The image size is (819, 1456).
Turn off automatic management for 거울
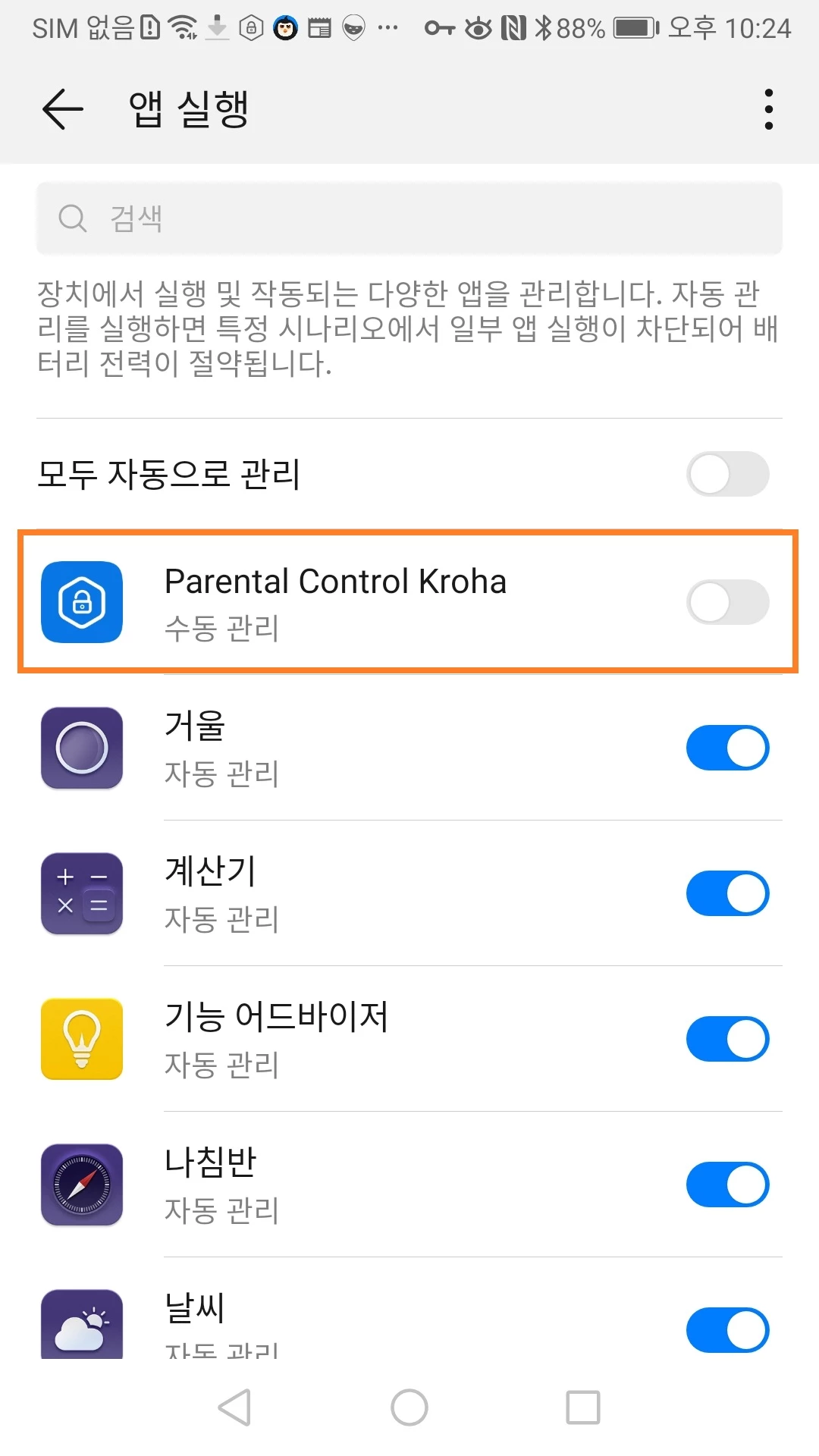click(x=727, y=748)
